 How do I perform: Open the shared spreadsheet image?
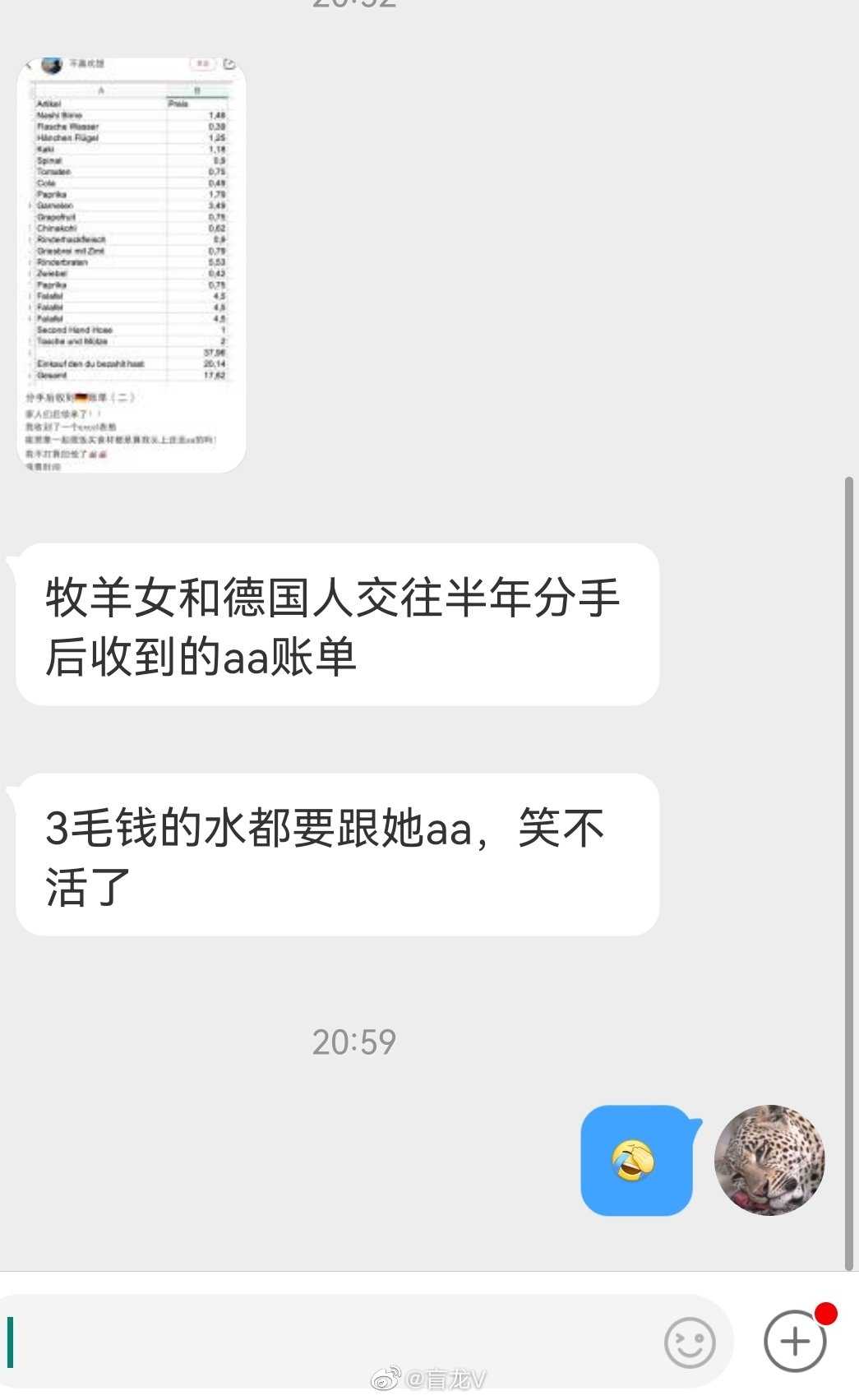click(132, 265)
